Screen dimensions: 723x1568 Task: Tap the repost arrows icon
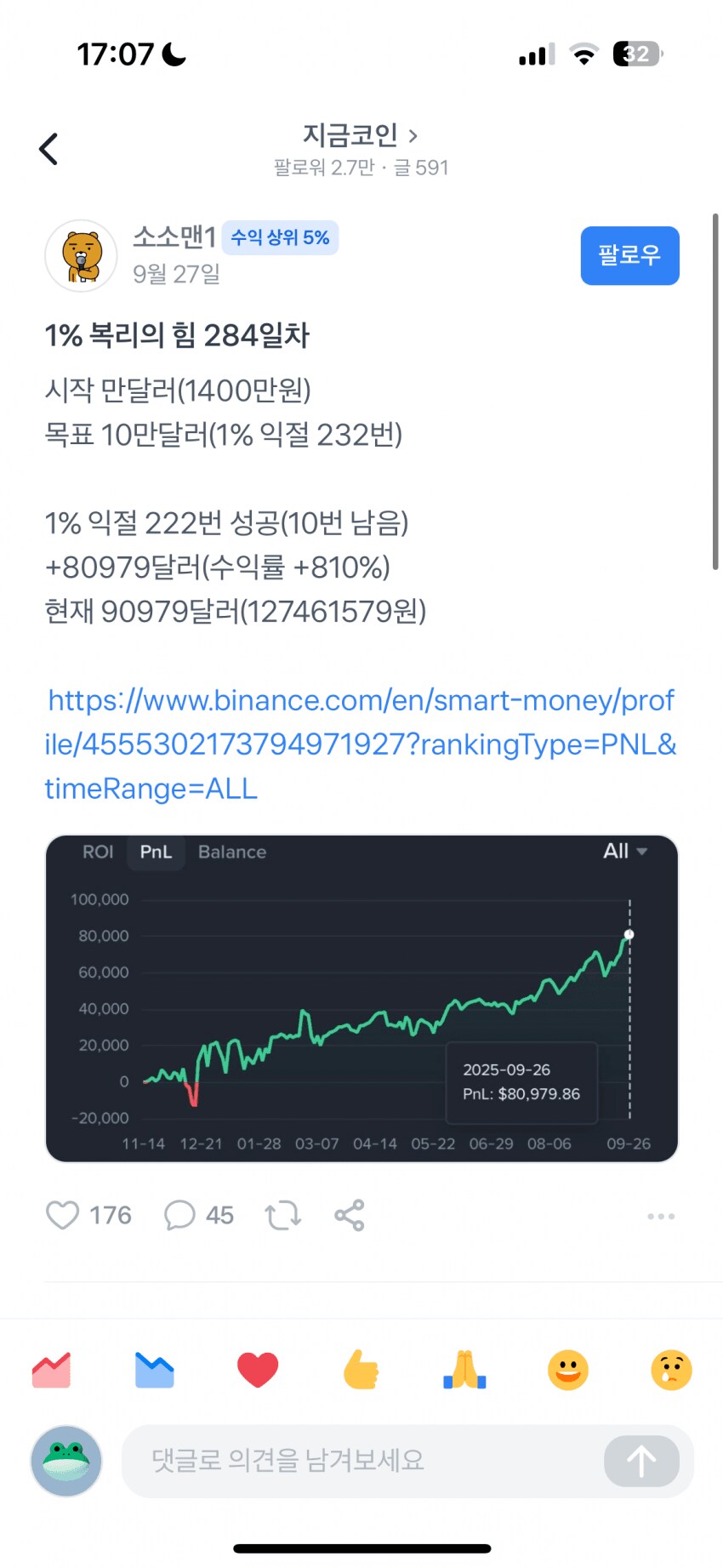pos(282,1215)
